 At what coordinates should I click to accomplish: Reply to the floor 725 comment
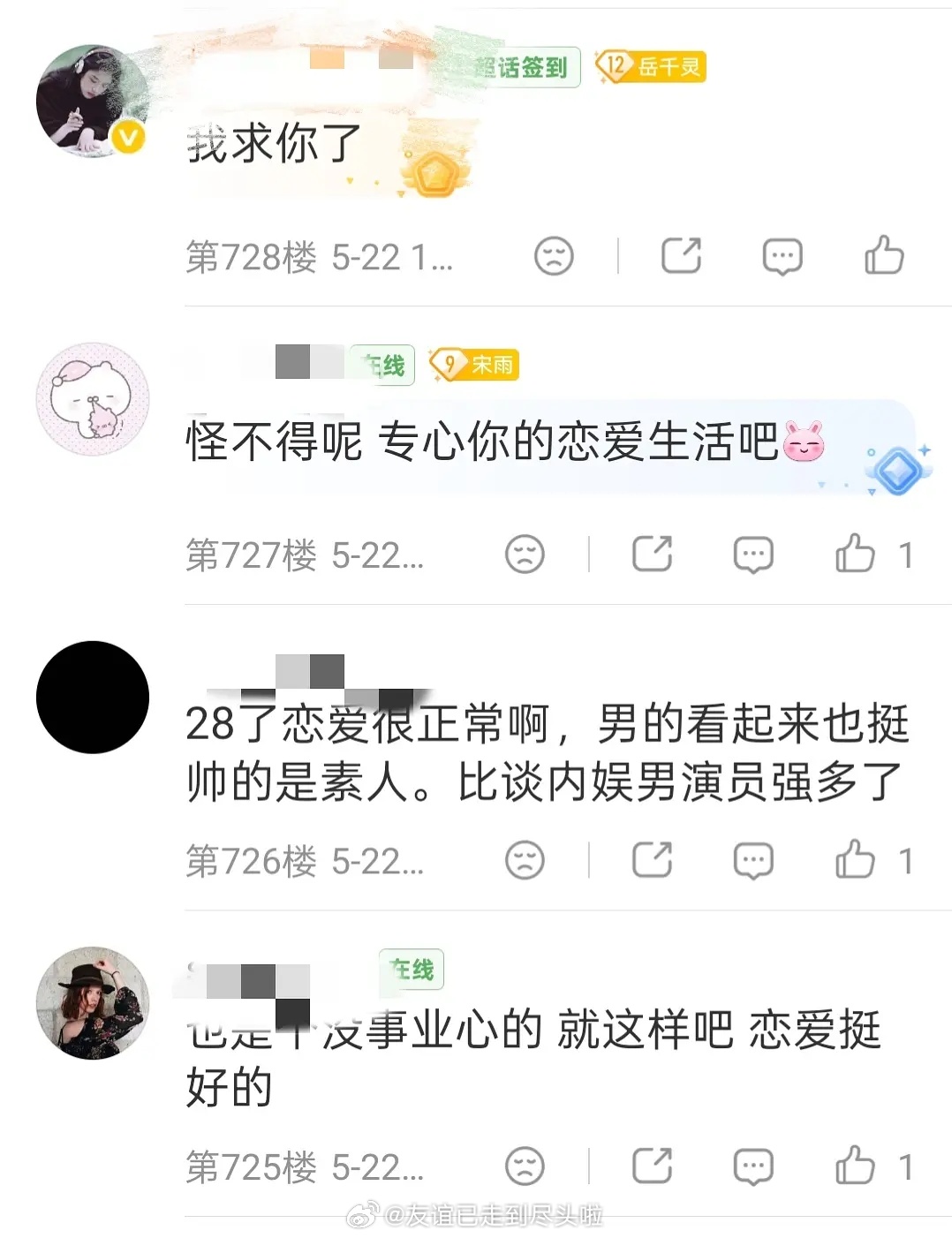[x=753, y=1167]
